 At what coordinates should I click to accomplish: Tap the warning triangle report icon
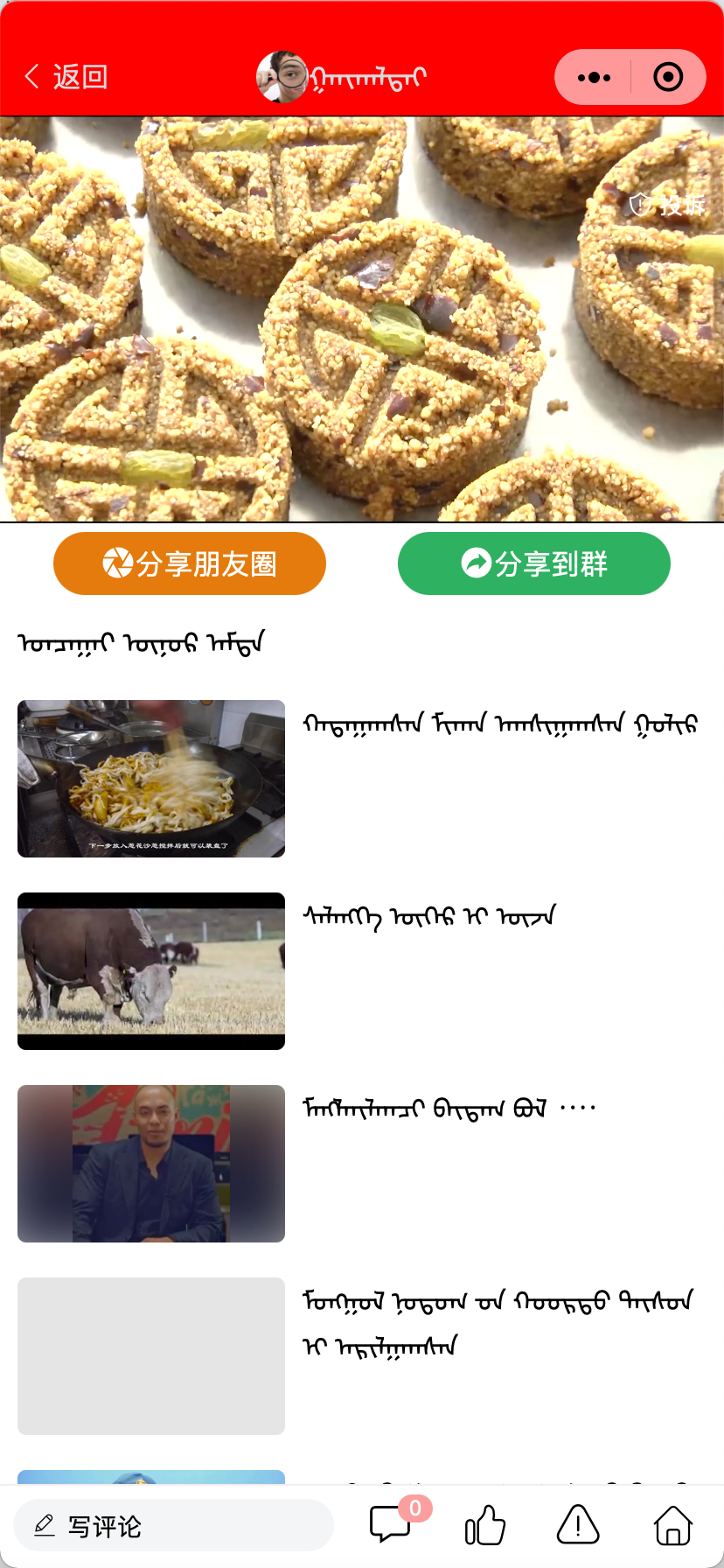tap(578, 1526)
